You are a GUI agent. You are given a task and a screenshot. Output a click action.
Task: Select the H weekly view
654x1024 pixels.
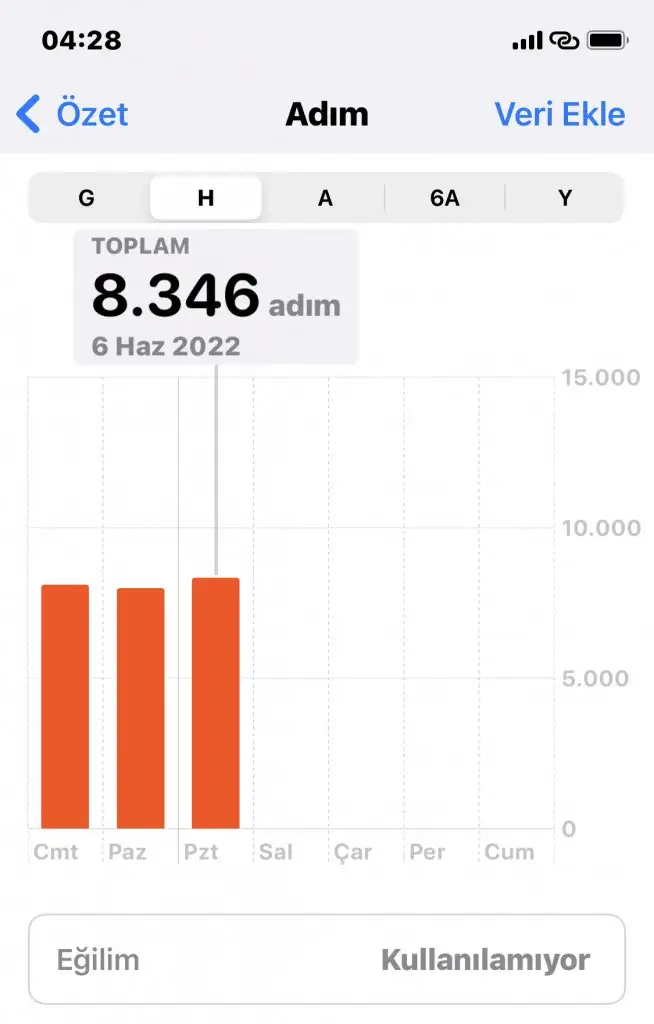(205, 198)
